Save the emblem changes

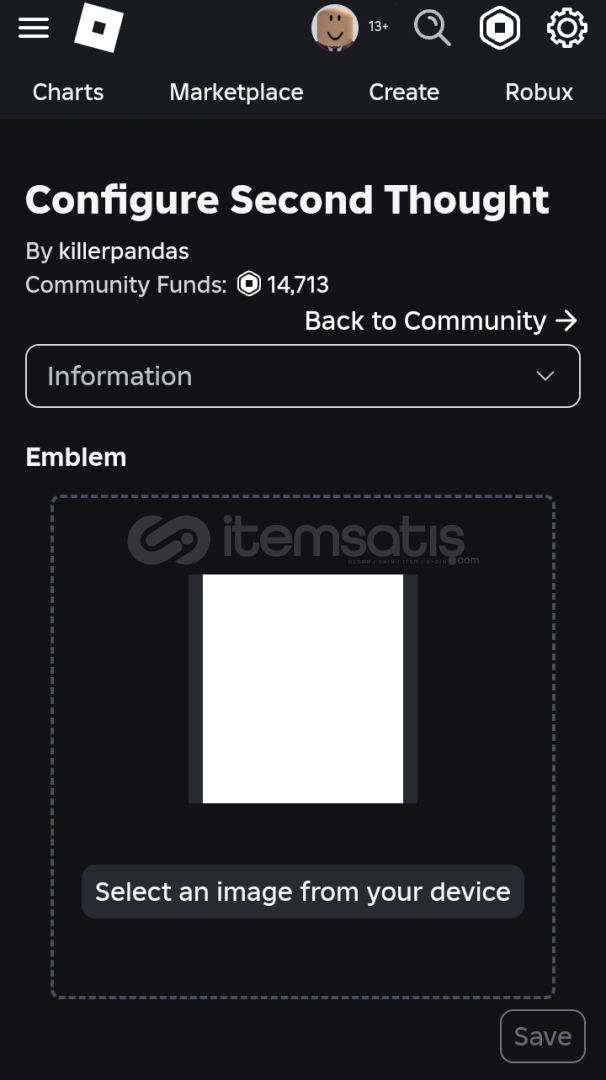tap(543, 1036)
